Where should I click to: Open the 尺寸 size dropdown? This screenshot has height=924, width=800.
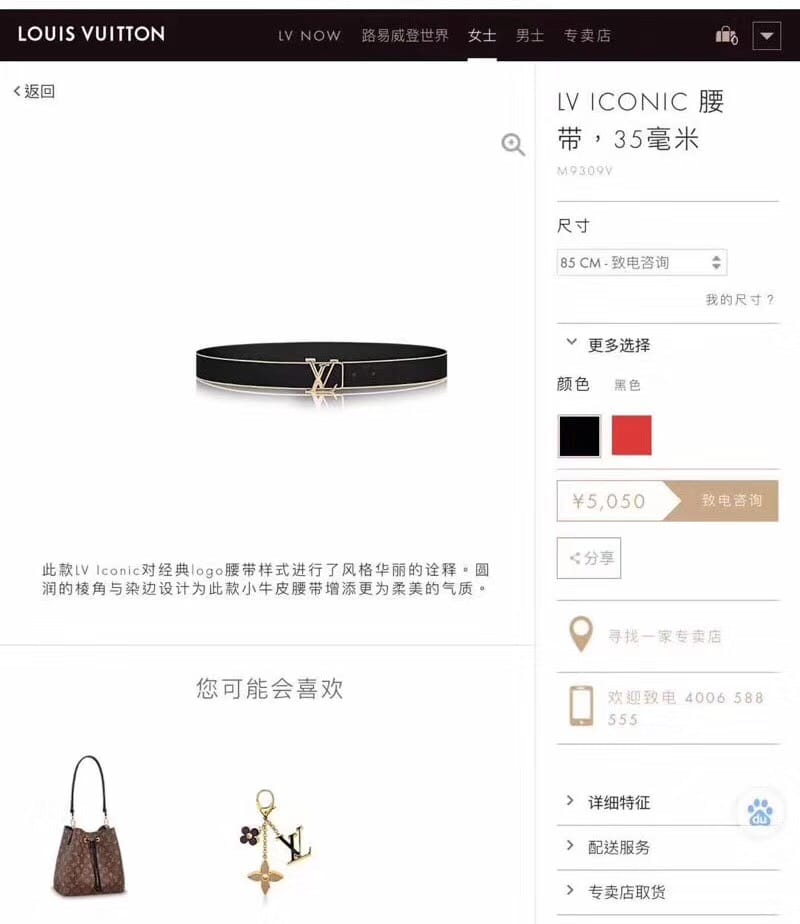coord(641,263)
